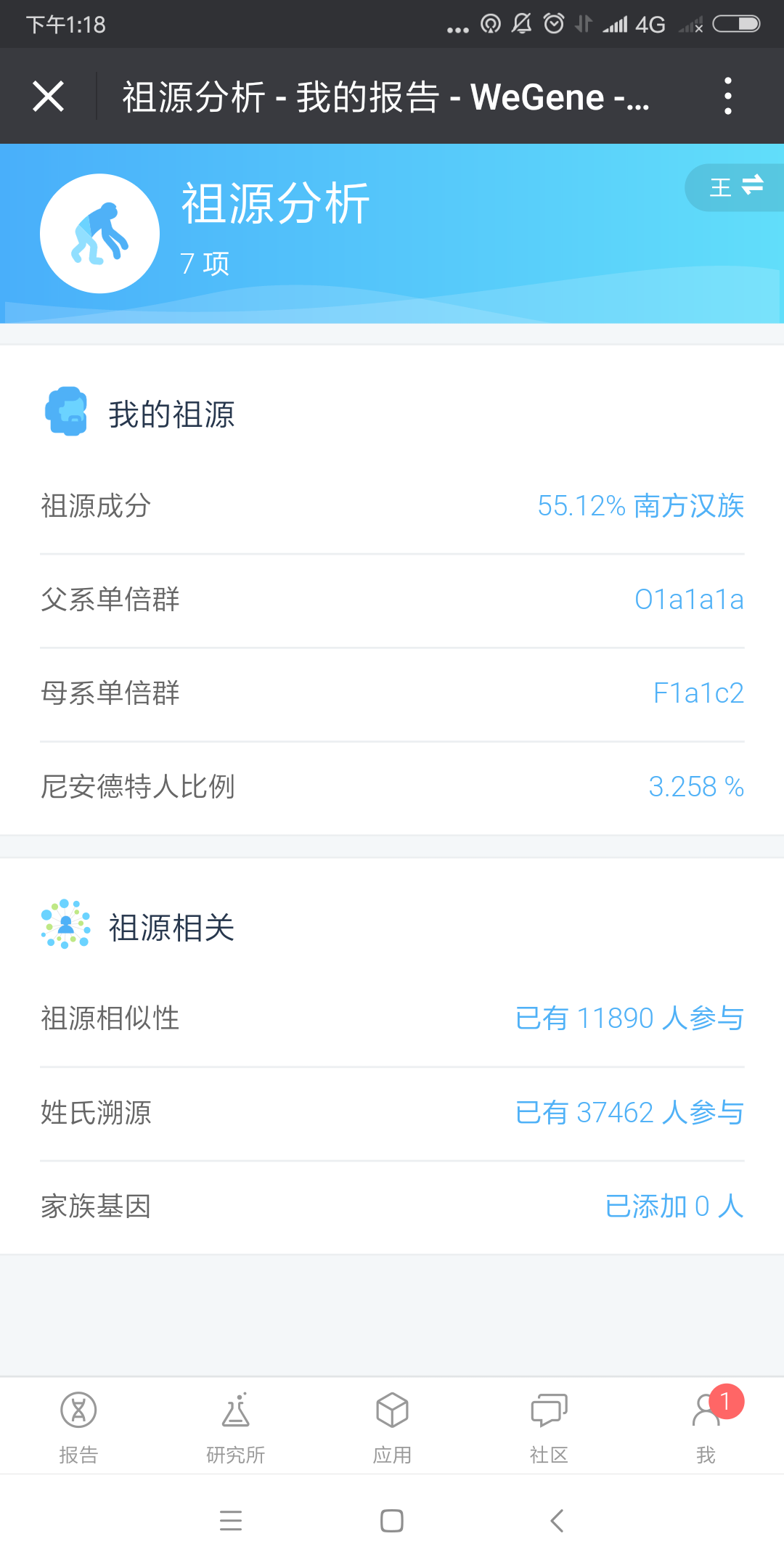784x1568 pixels.
Task: Open the three-dot overflow menu
Action: pyautogui.click(x=727, y=97)
